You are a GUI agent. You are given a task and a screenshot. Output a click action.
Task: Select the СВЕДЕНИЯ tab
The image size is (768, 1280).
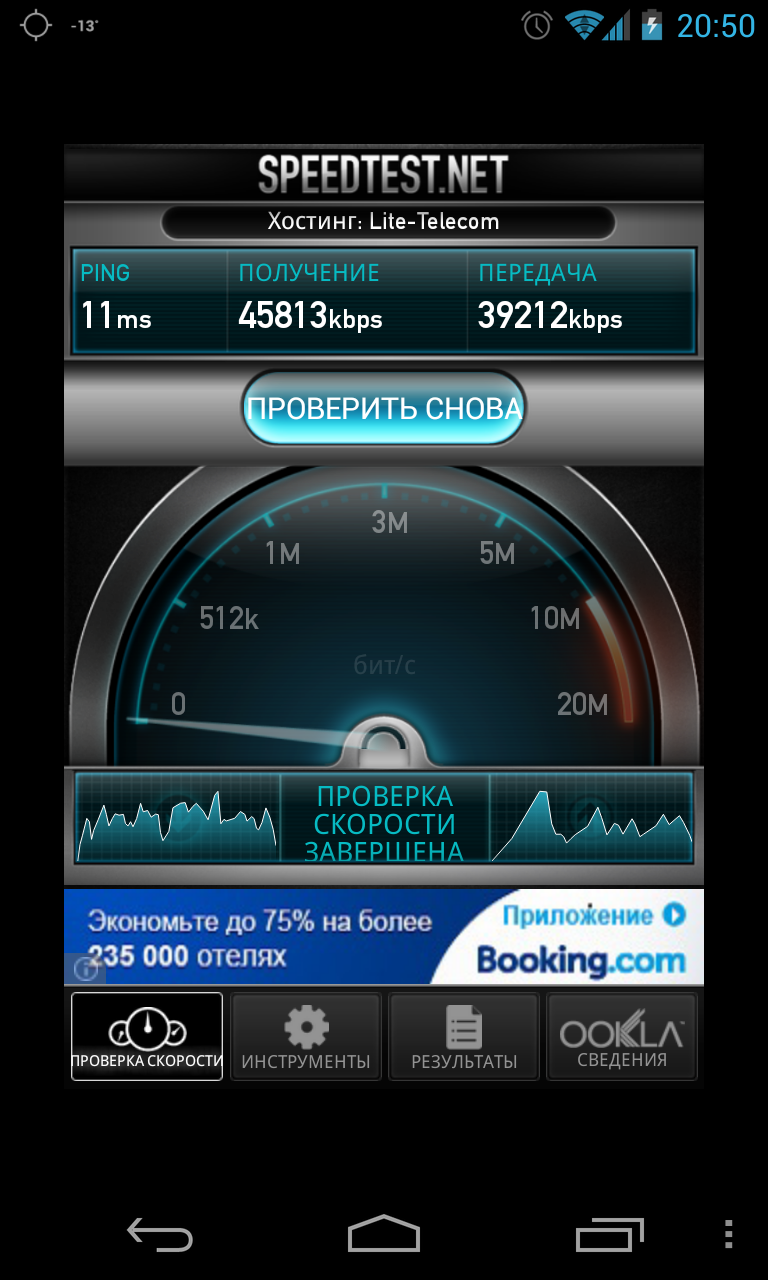tap(622, 1036)
